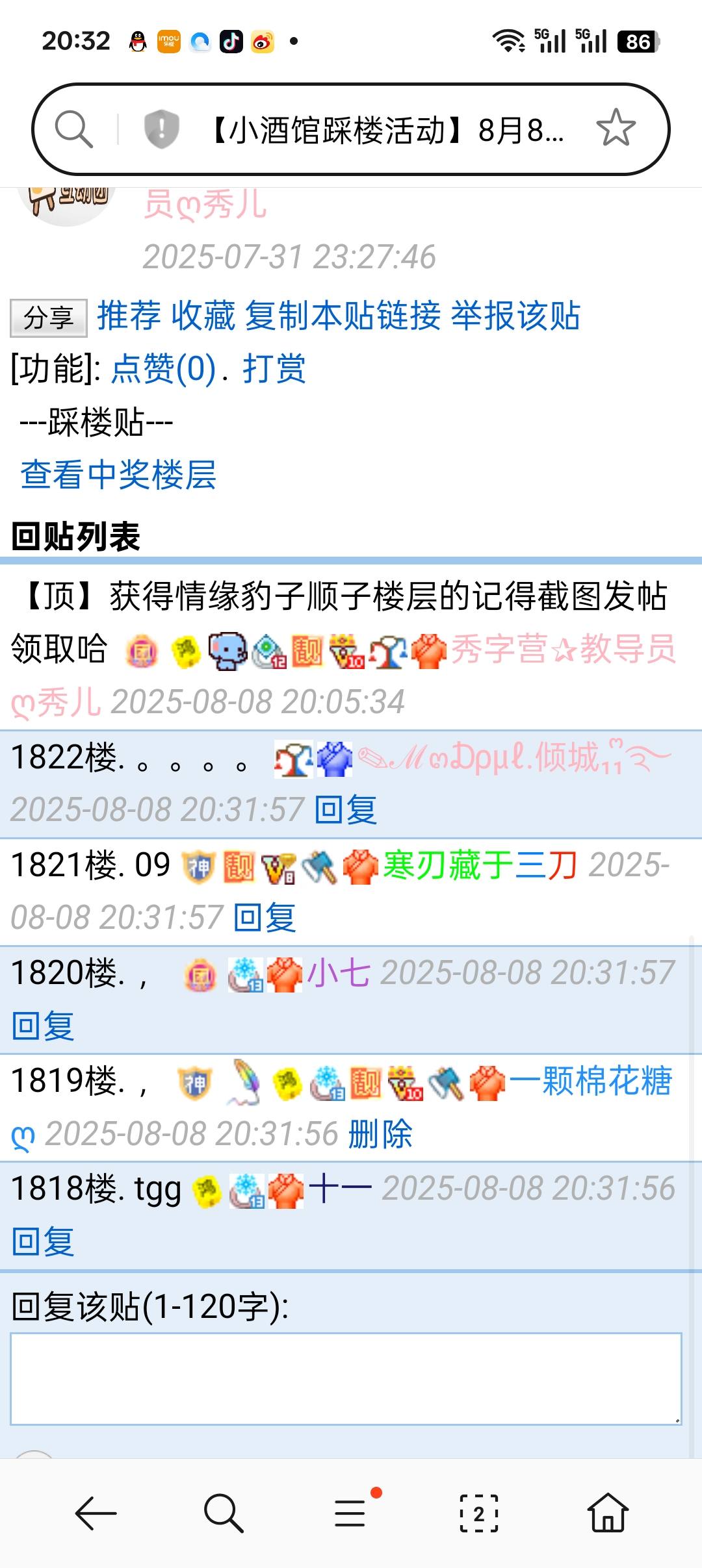Tap 收藏 to bookmark the post
Viewport: 702px width, 1568px height.
point(203,316)
